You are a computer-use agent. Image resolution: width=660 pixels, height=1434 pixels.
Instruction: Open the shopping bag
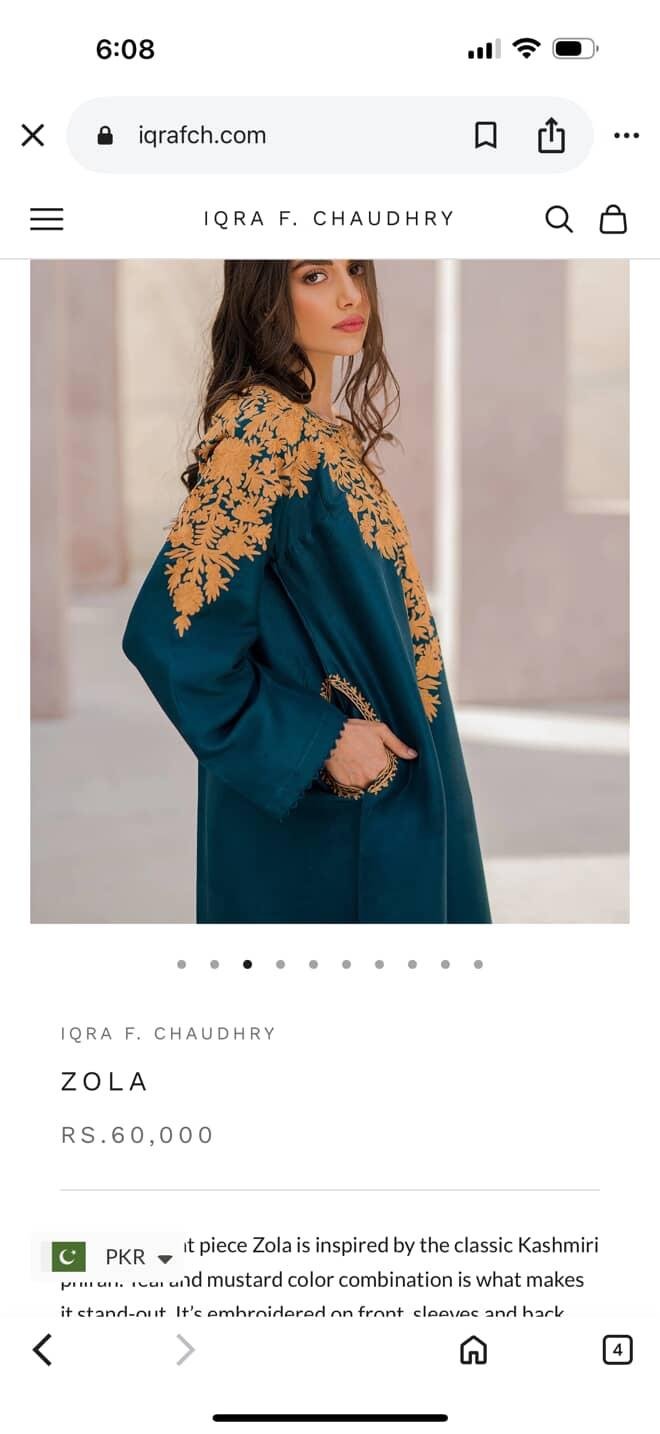[x=613, y=219]
